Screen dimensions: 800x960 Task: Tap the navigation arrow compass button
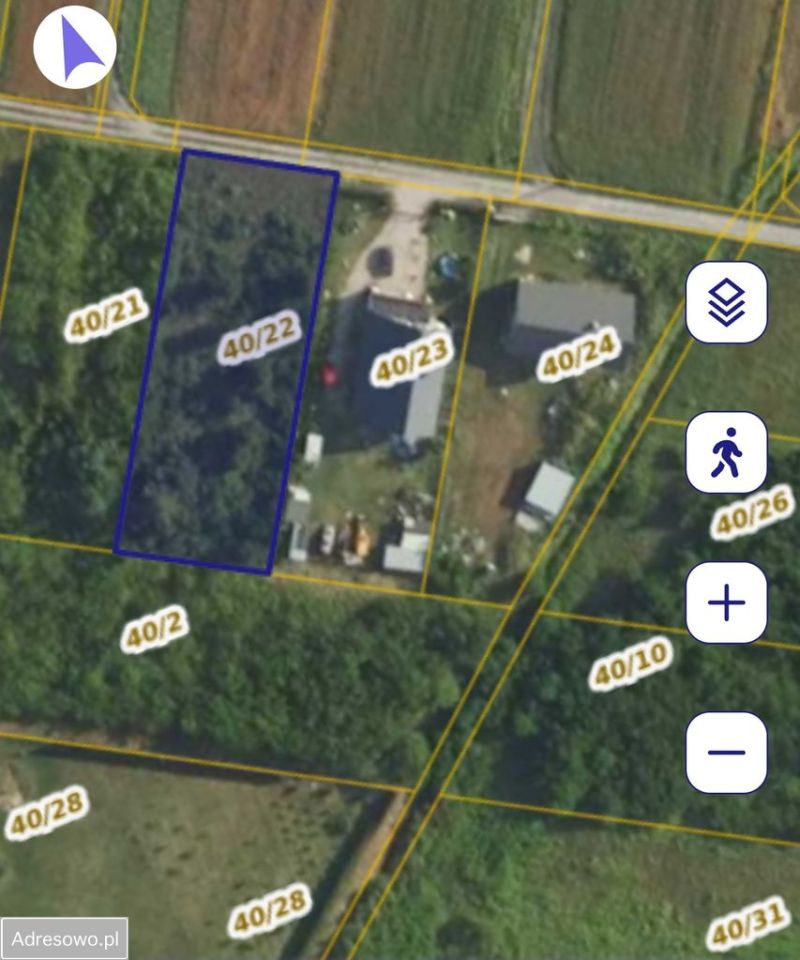tap(75, 47)
